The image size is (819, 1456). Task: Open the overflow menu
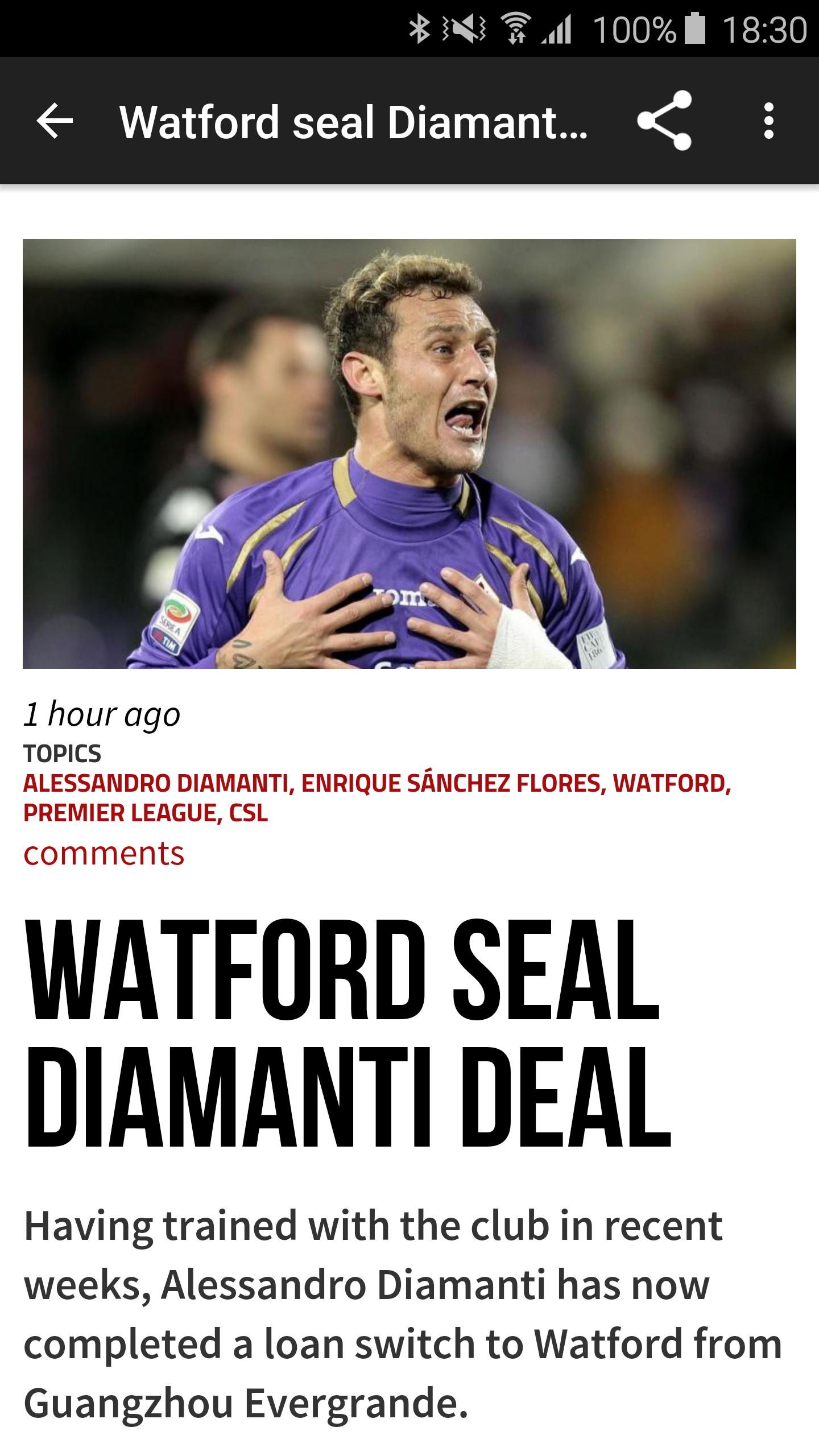tap(768, 121)
